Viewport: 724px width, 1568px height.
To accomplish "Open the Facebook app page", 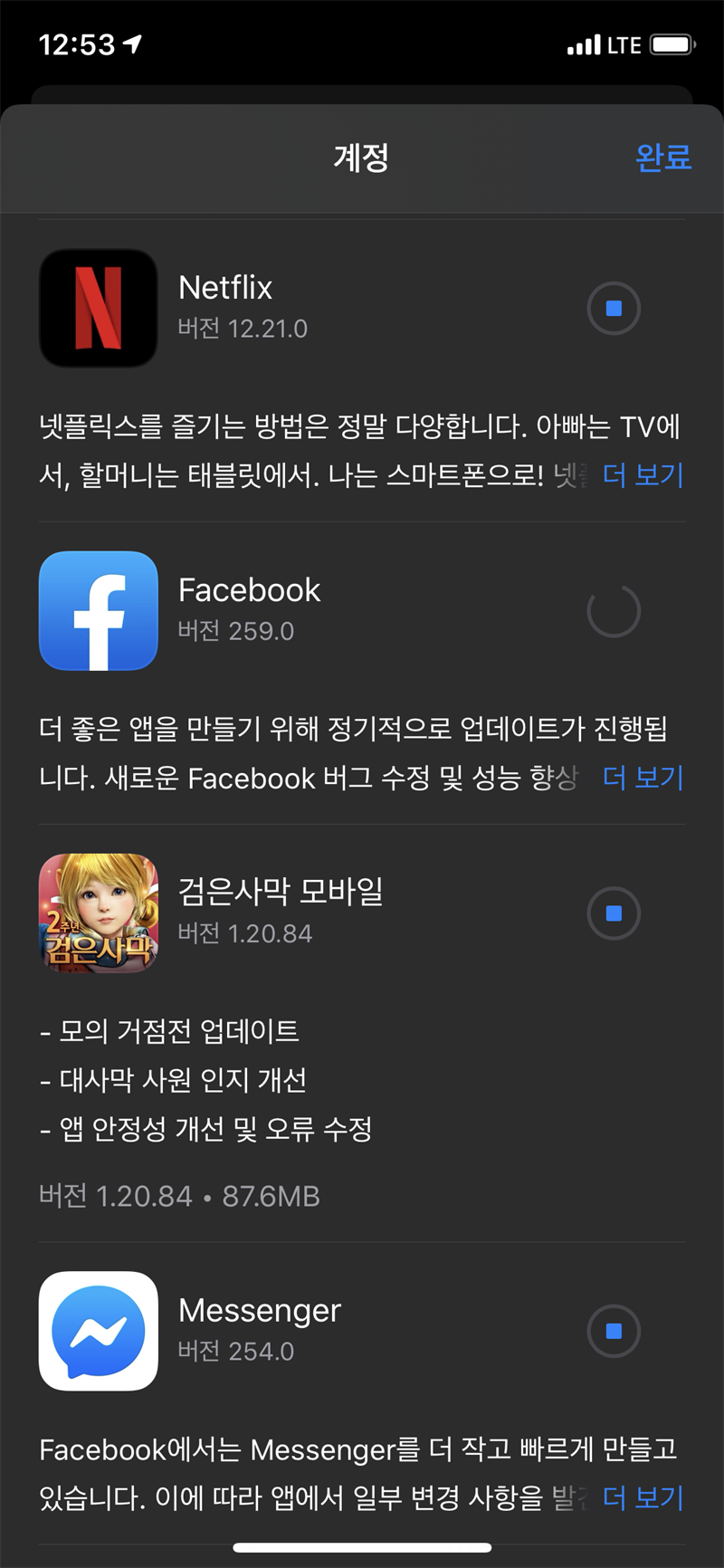I will tap(99, 610).
